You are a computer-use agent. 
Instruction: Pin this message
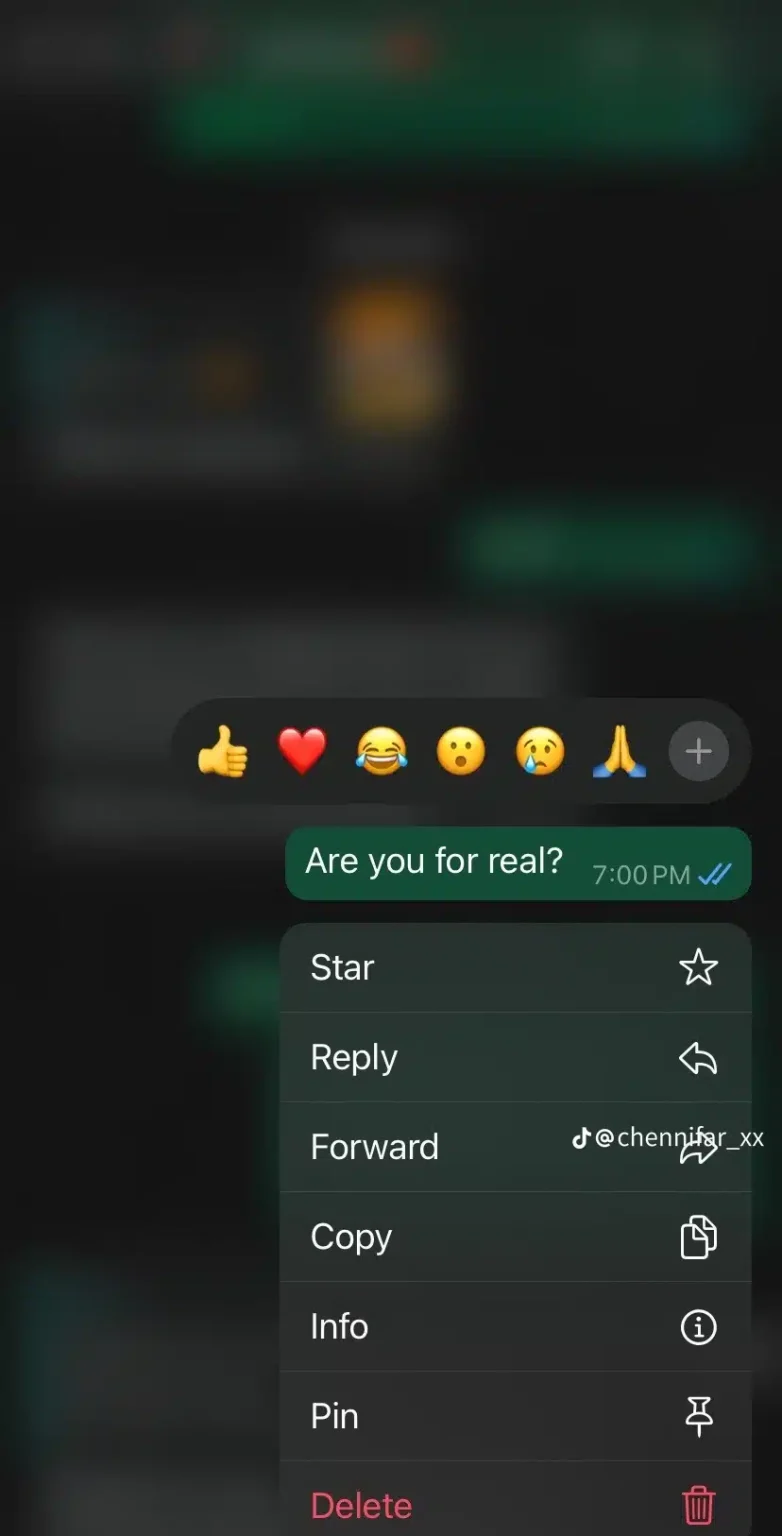pos(515,1416)
